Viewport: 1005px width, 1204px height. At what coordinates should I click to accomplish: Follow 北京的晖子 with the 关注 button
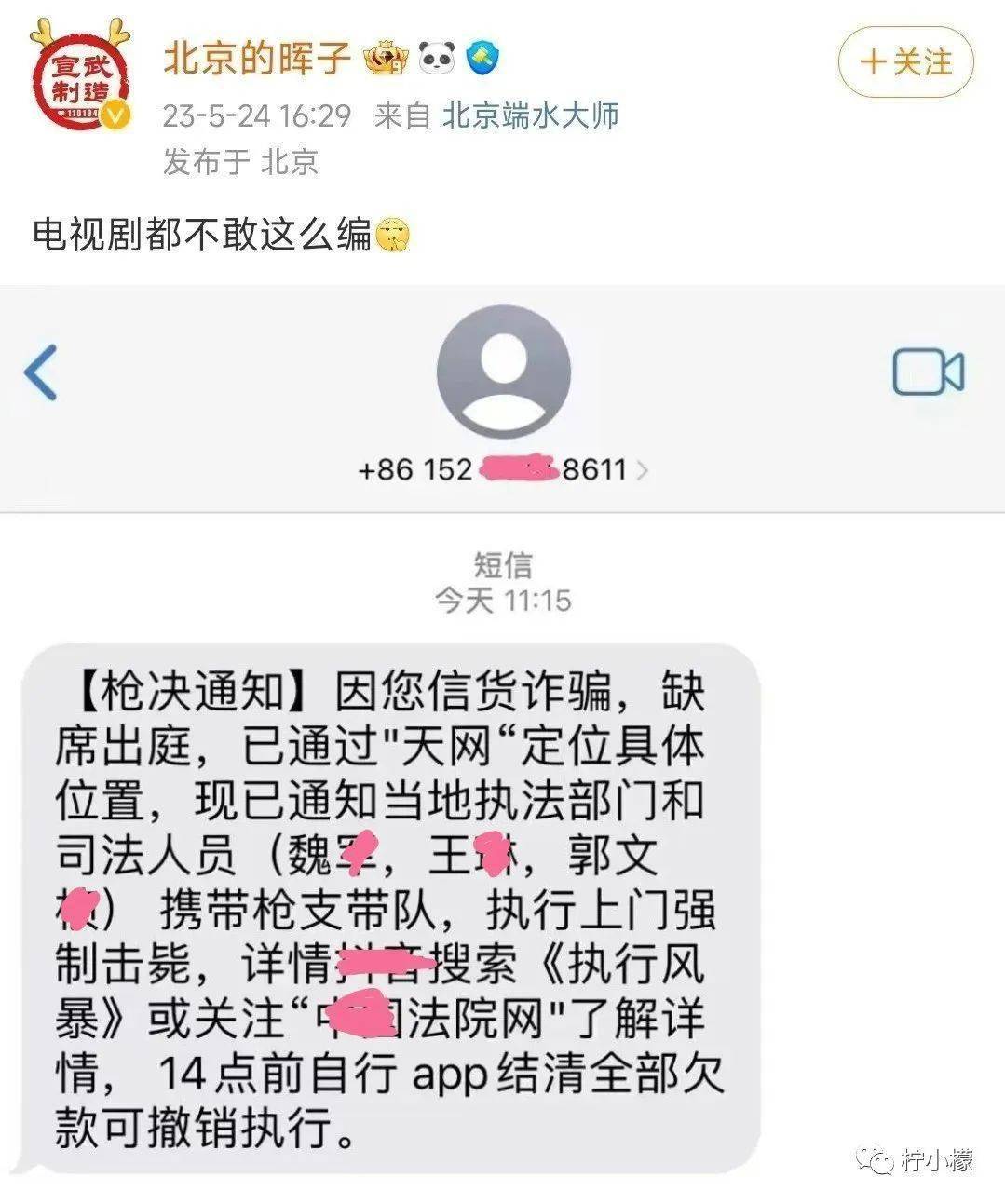point(905,63)
